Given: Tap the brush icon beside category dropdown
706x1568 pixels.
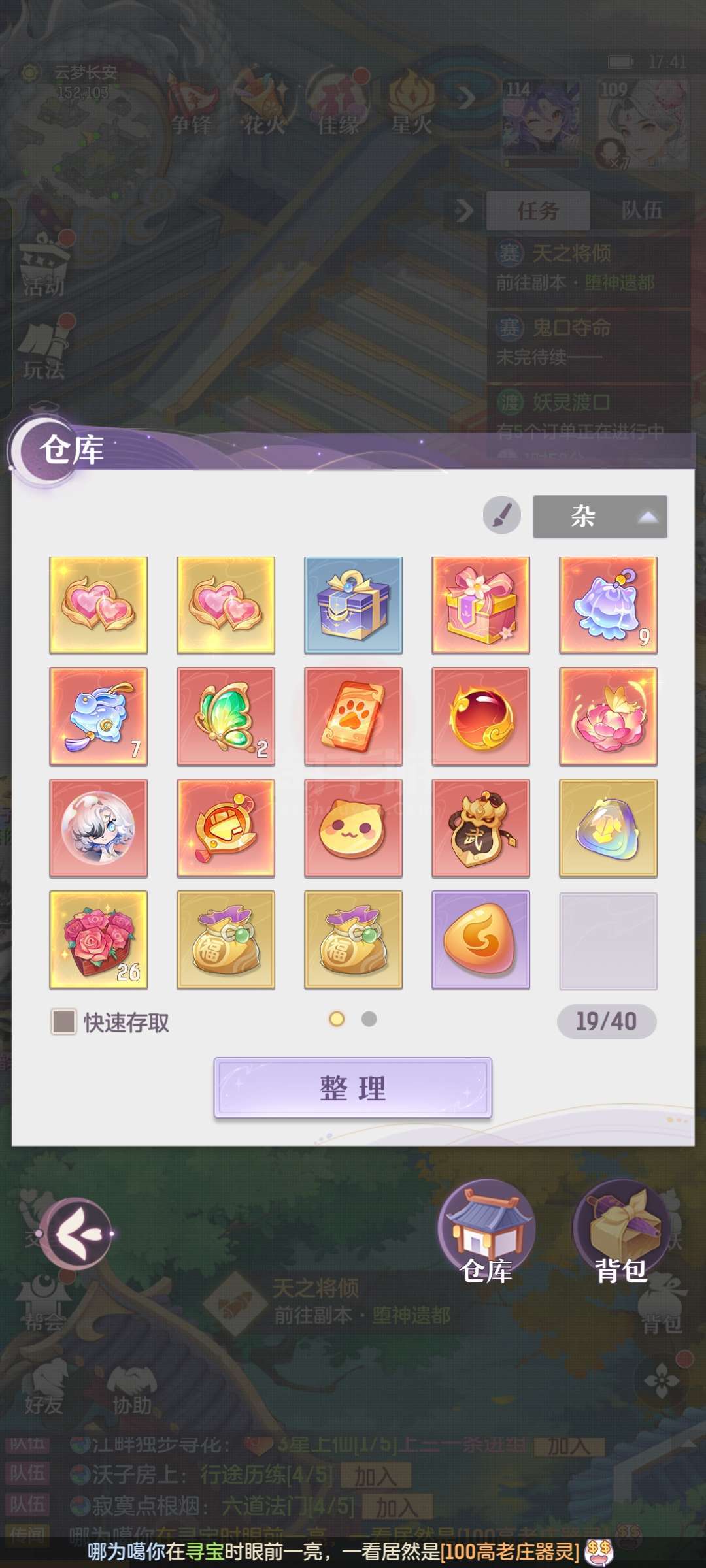Looking at the screenshot, I should click(x=502, y=515).
